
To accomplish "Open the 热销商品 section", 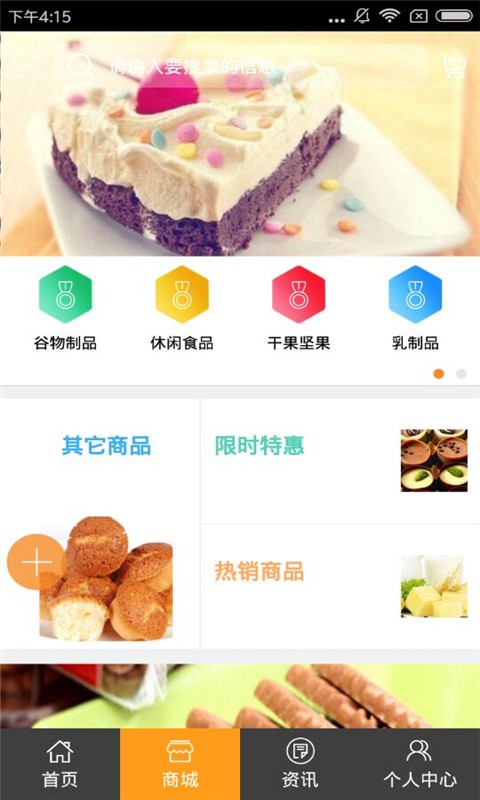I will pyautogui.click(x=340, y=586).
